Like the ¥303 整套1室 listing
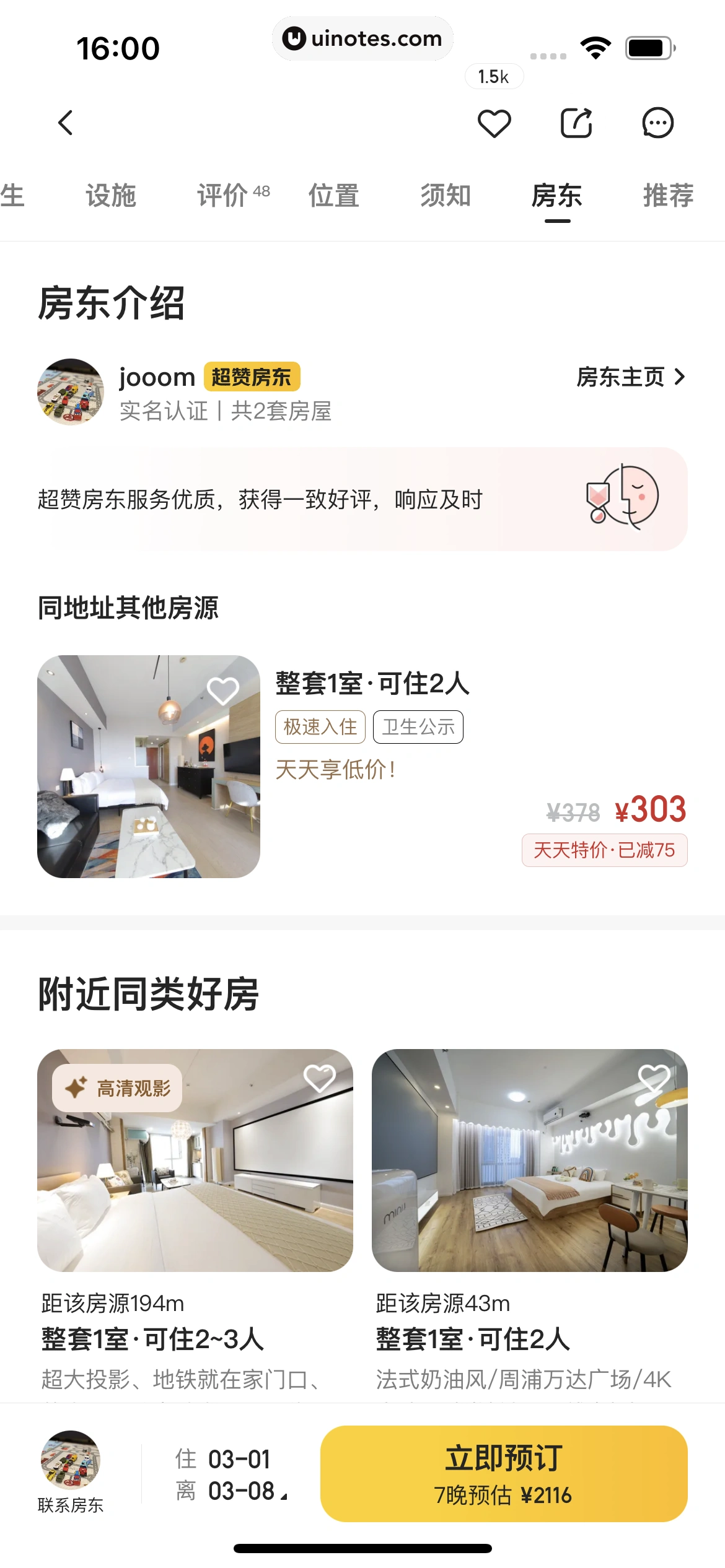725x1568 pixels. click(x=223, y=690)
